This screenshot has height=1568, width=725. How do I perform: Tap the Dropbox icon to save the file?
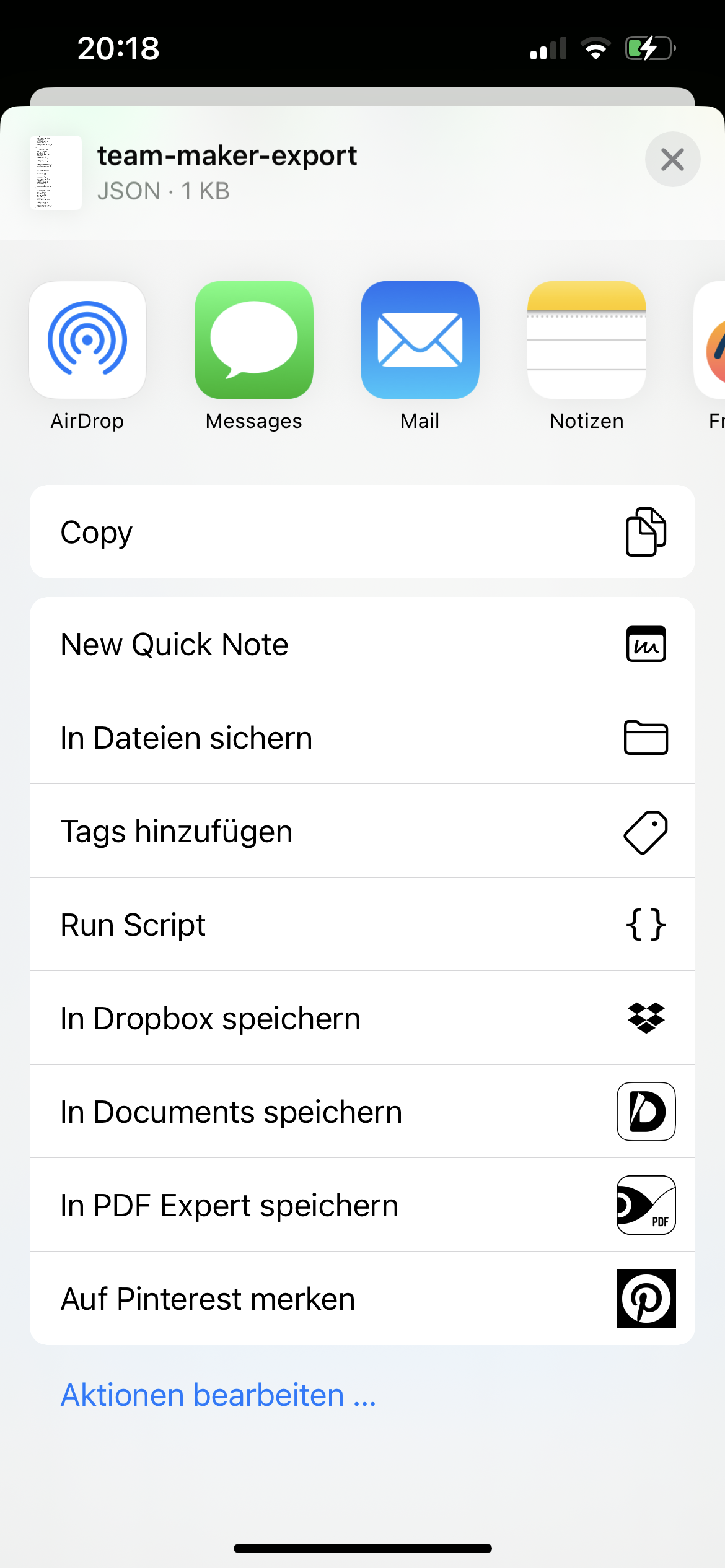(646, 1019)
